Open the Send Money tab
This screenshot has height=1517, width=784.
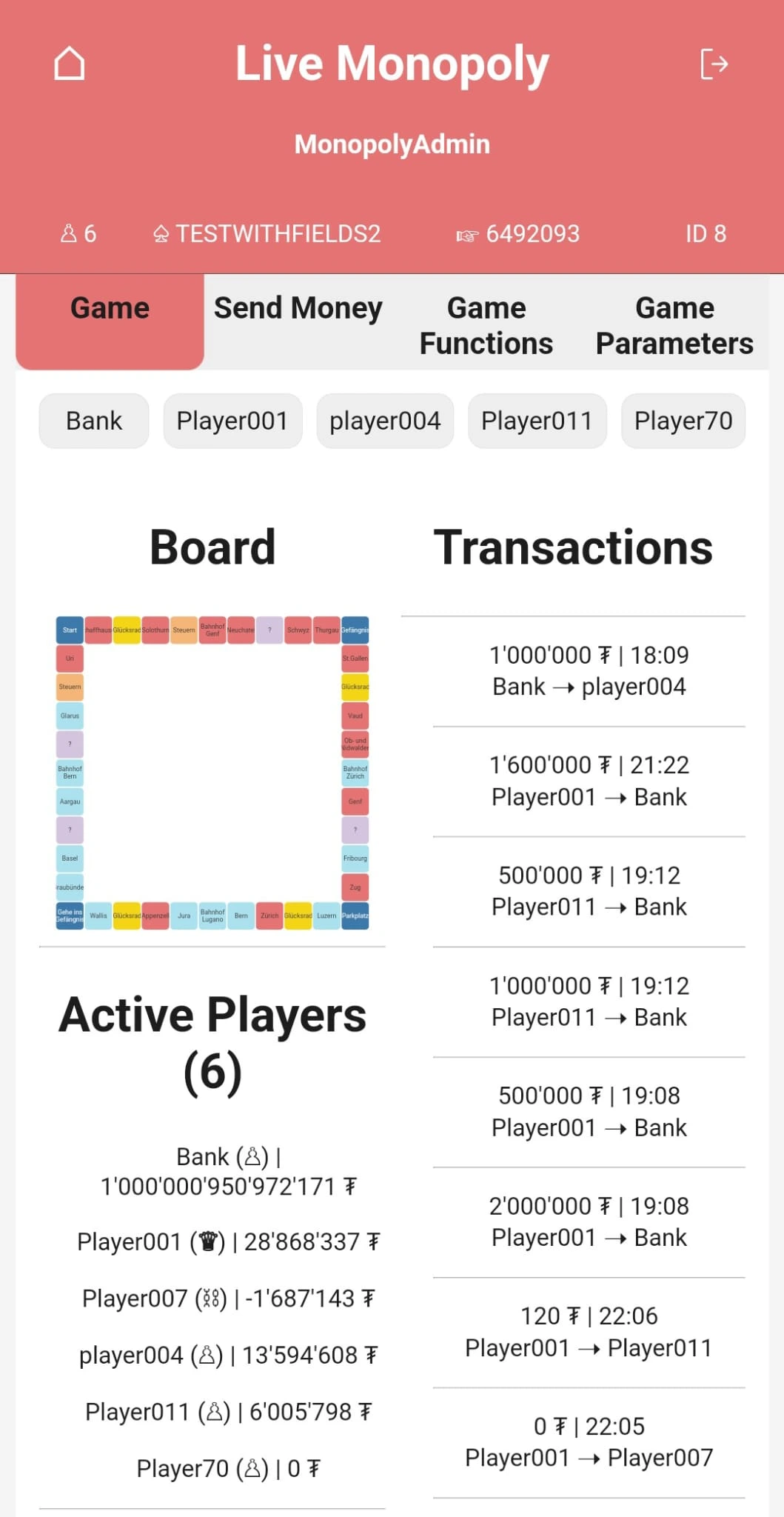(x=298, y=309)
